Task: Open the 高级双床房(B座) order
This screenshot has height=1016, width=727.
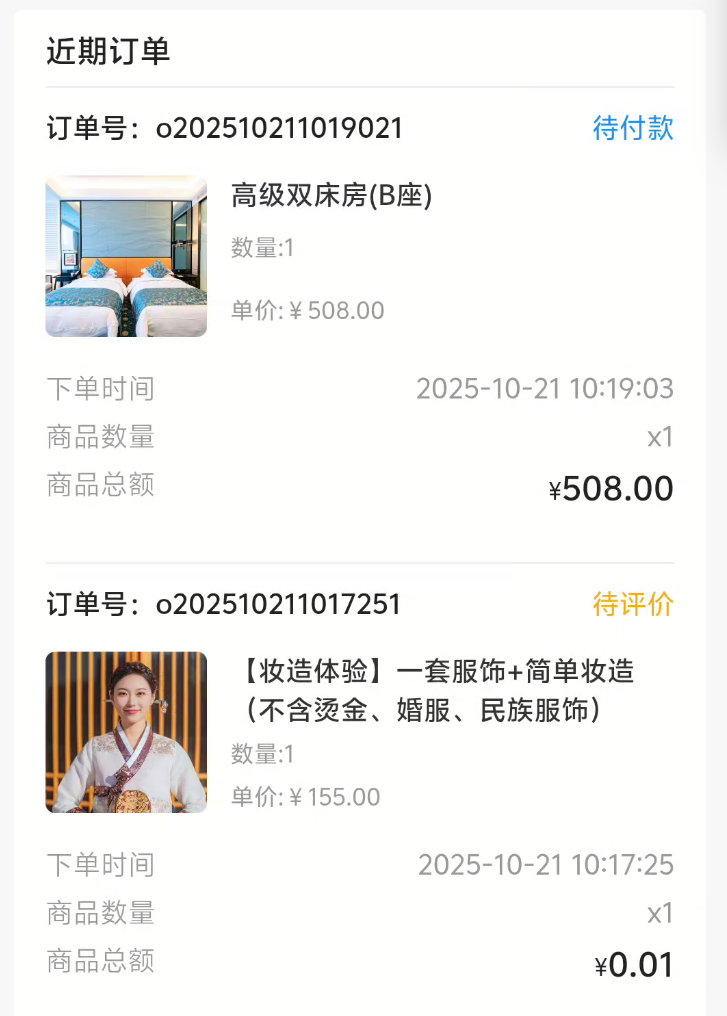Action: click(x=331, y=196)
